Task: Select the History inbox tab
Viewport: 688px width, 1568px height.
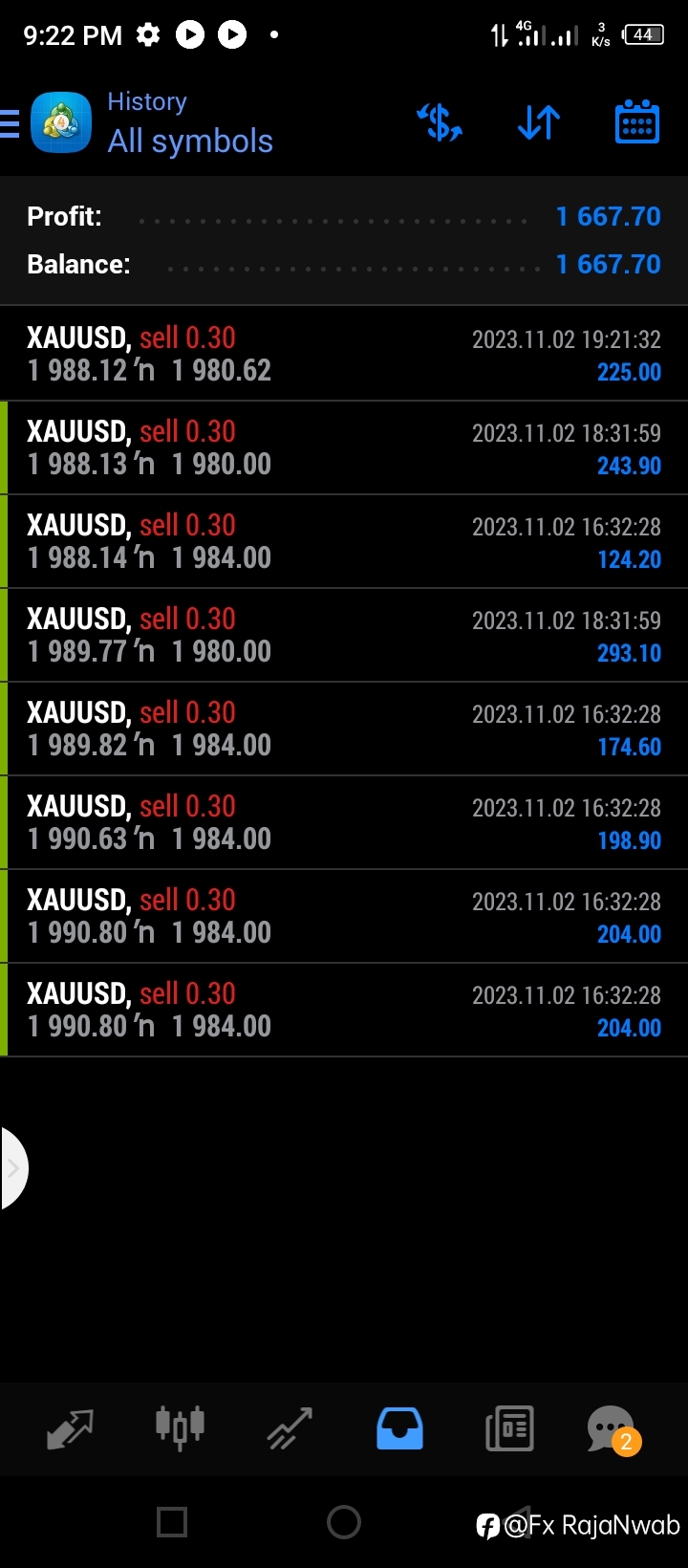Action: pyautogui.click(x=399, y=1428)
